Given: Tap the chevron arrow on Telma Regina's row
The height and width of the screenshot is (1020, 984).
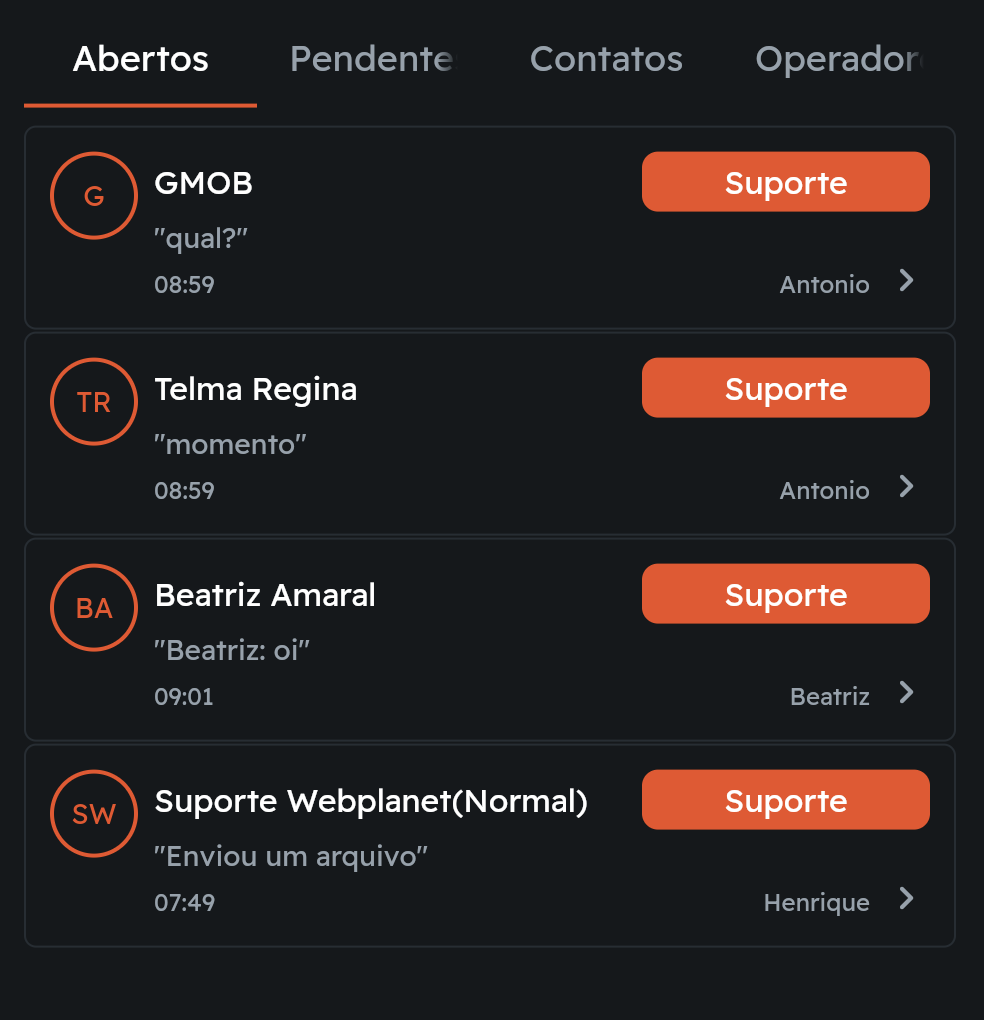Looking at the screenshot, I should [906, 487].
